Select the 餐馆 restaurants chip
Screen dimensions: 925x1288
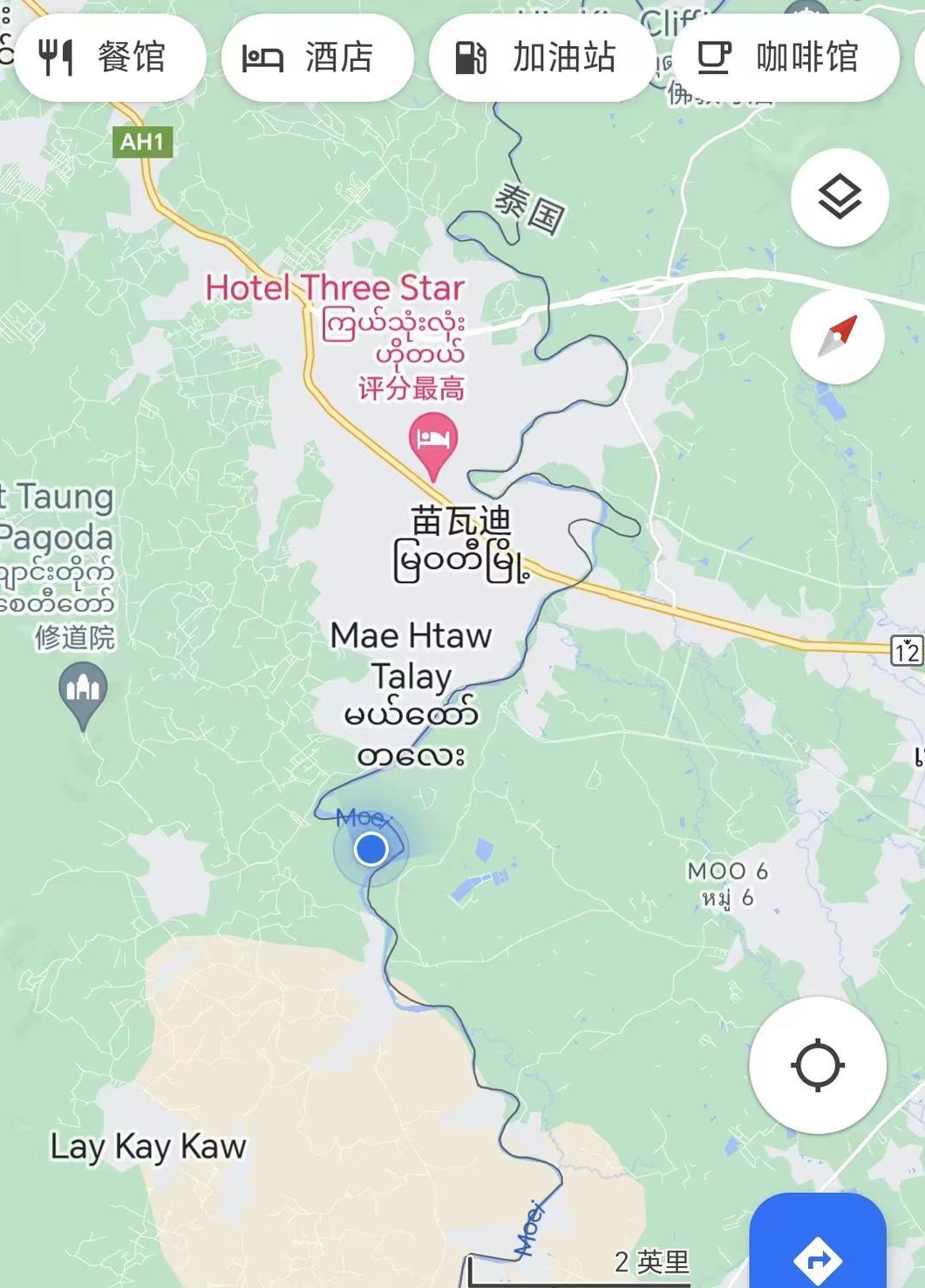click(110, 58)
